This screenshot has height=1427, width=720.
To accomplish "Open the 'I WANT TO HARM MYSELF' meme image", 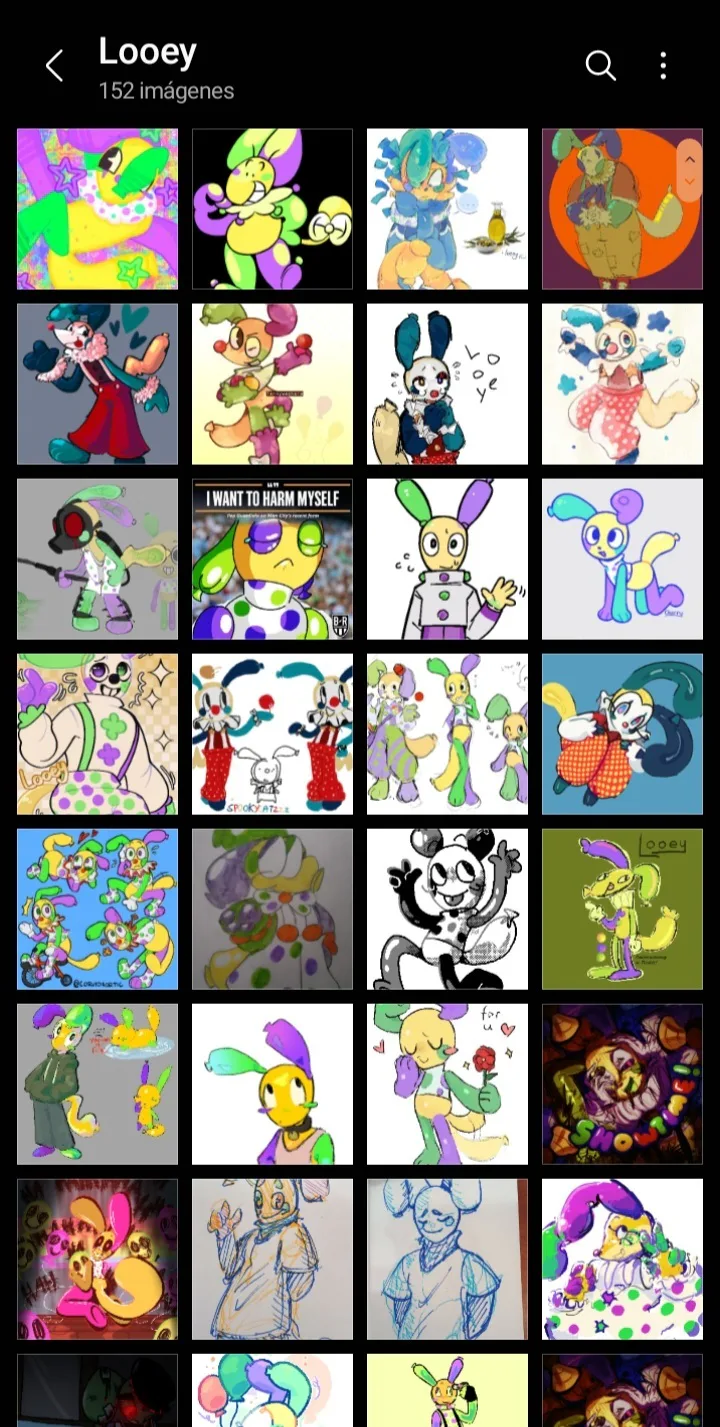I will pyautogui.click(x=272, y=559).
